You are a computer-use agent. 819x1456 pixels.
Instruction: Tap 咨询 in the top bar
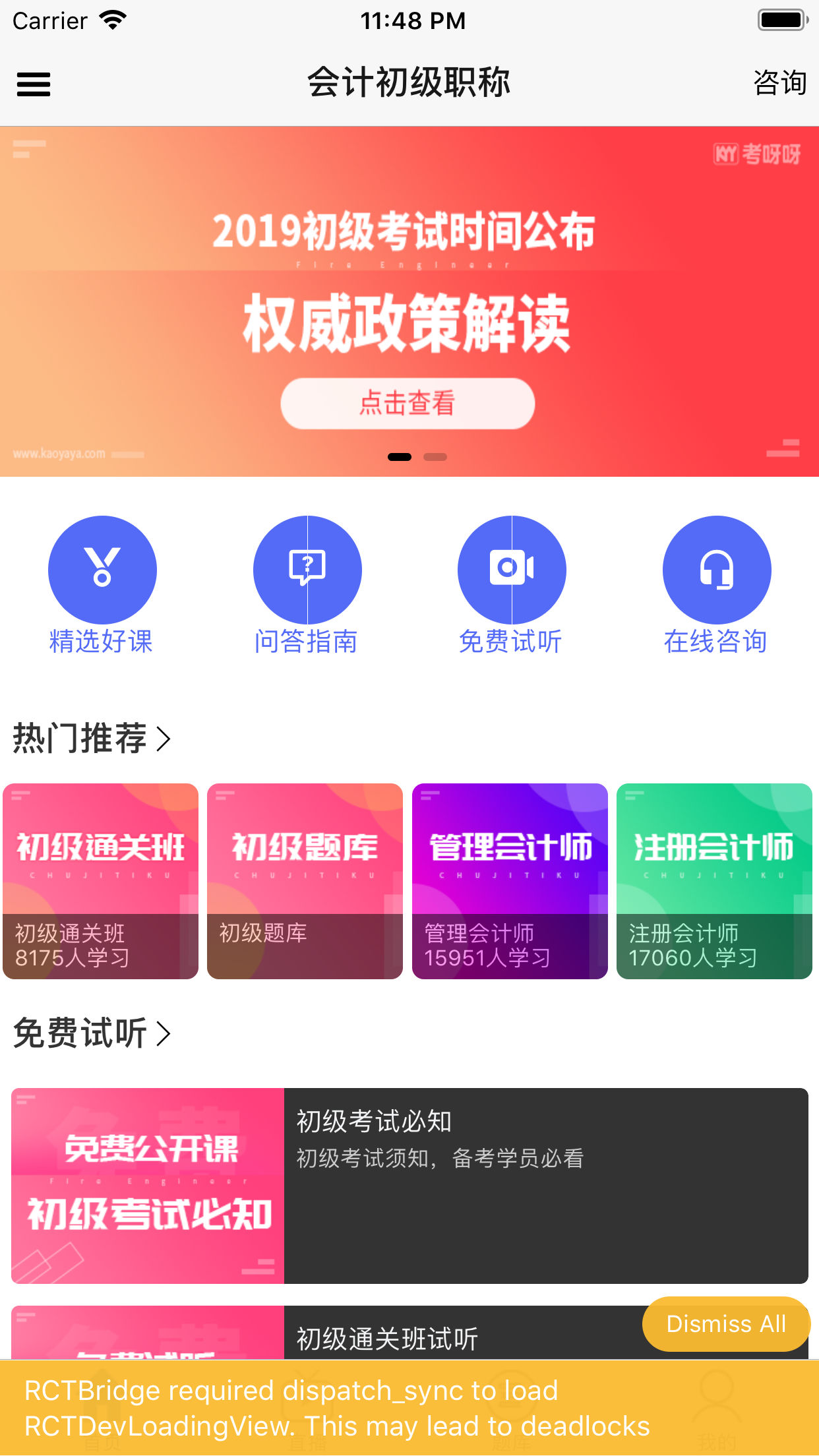[x=779, y=83]
